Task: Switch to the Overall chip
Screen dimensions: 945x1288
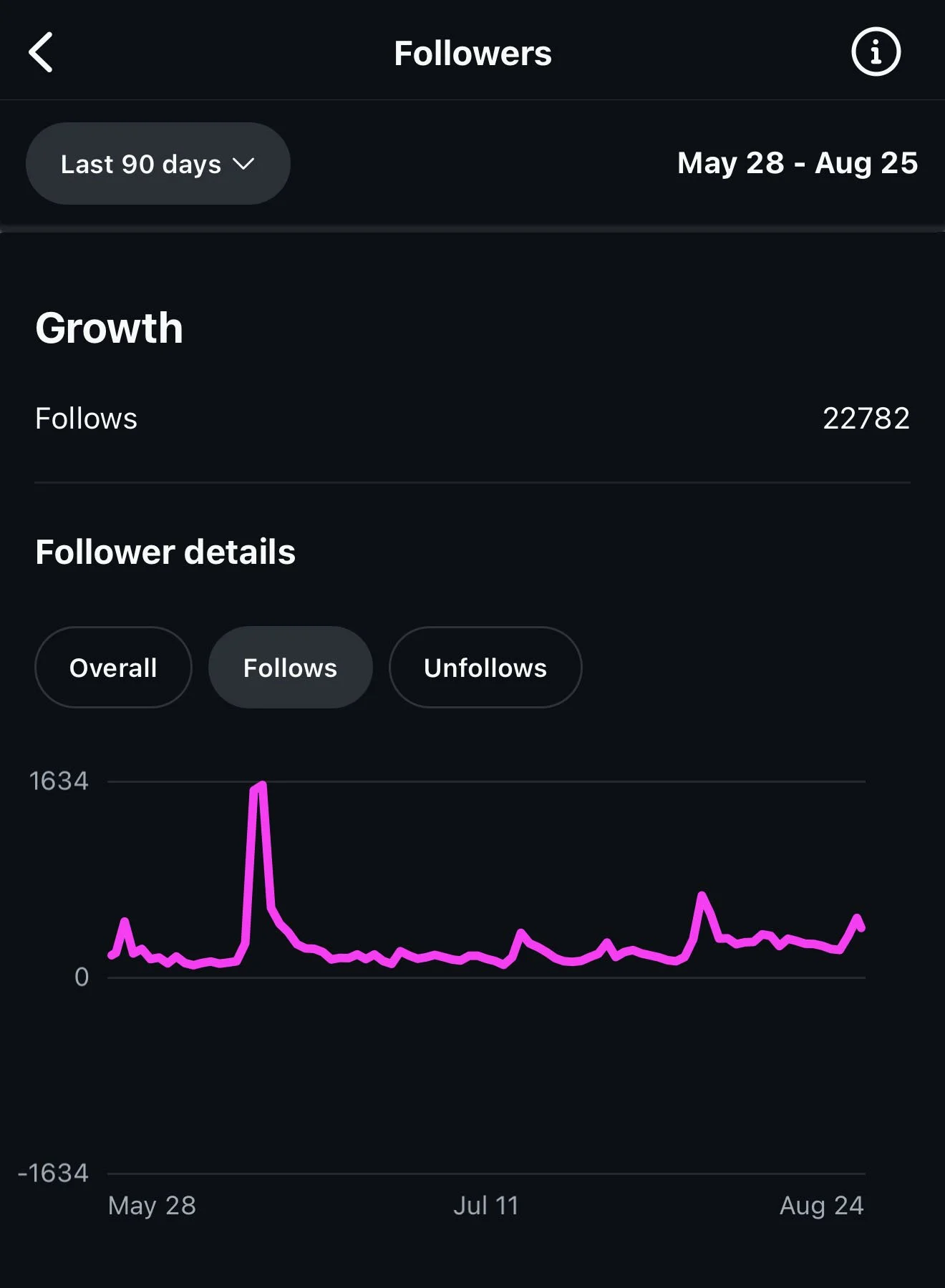Action: pyautogui.click(x=113, y=668)
